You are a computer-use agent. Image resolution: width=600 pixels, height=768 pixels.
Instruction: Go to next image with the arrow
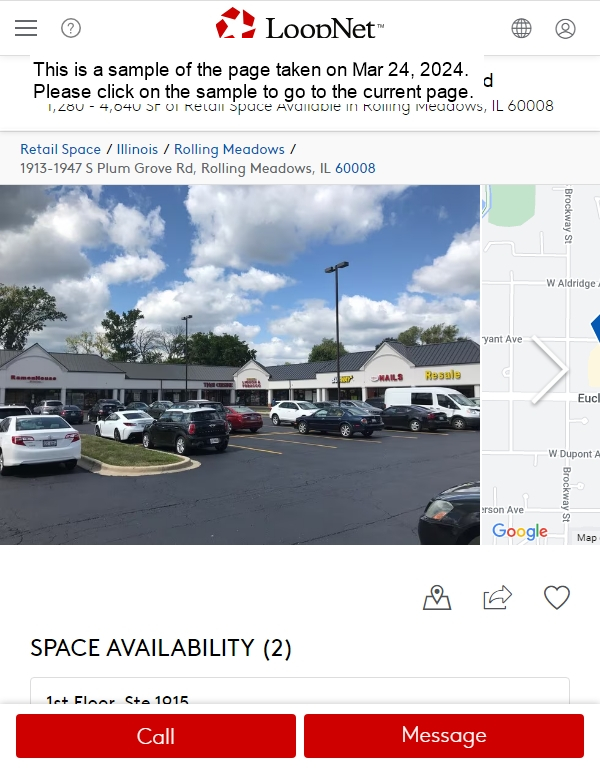[549, 370]
